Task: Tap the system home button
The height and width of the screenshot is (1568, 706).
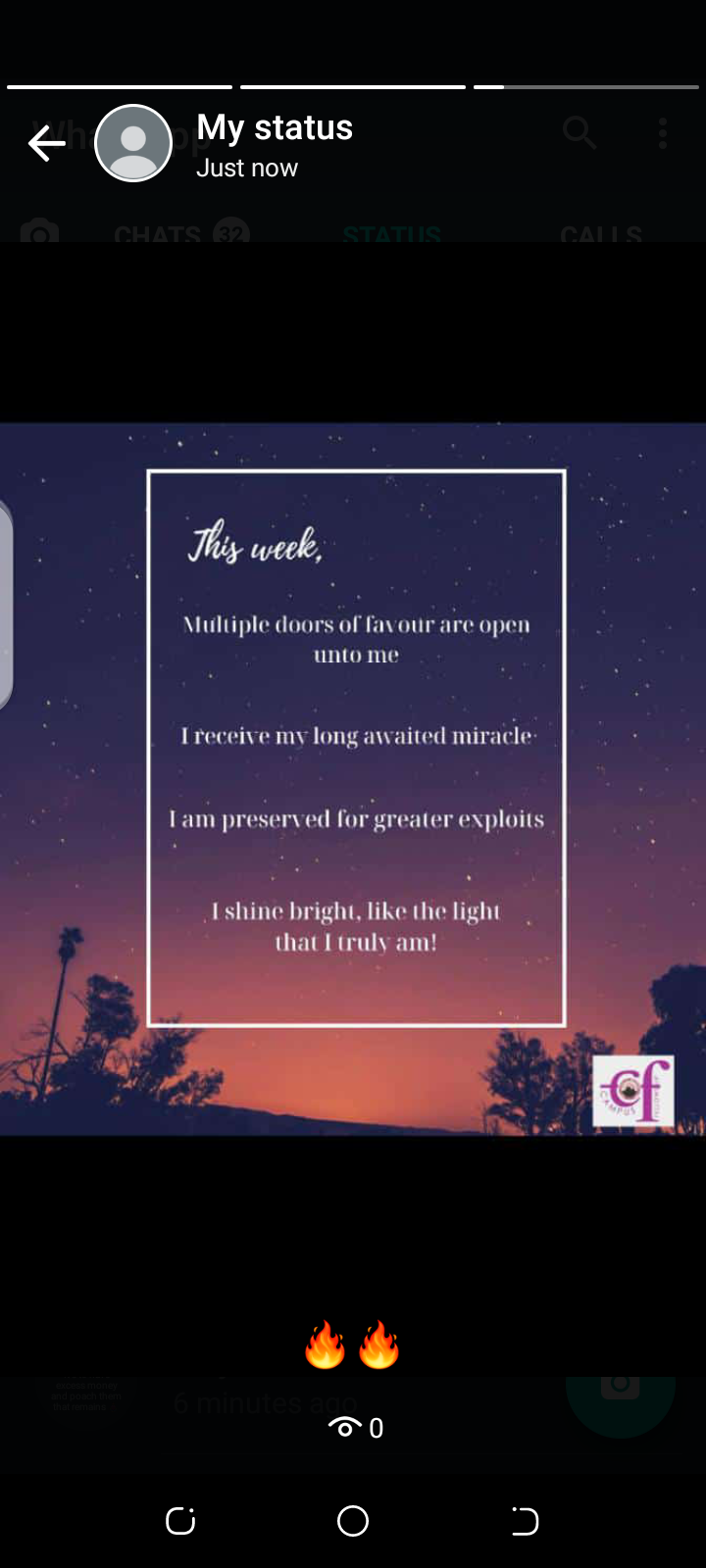Action: (x=353, y=1521)
